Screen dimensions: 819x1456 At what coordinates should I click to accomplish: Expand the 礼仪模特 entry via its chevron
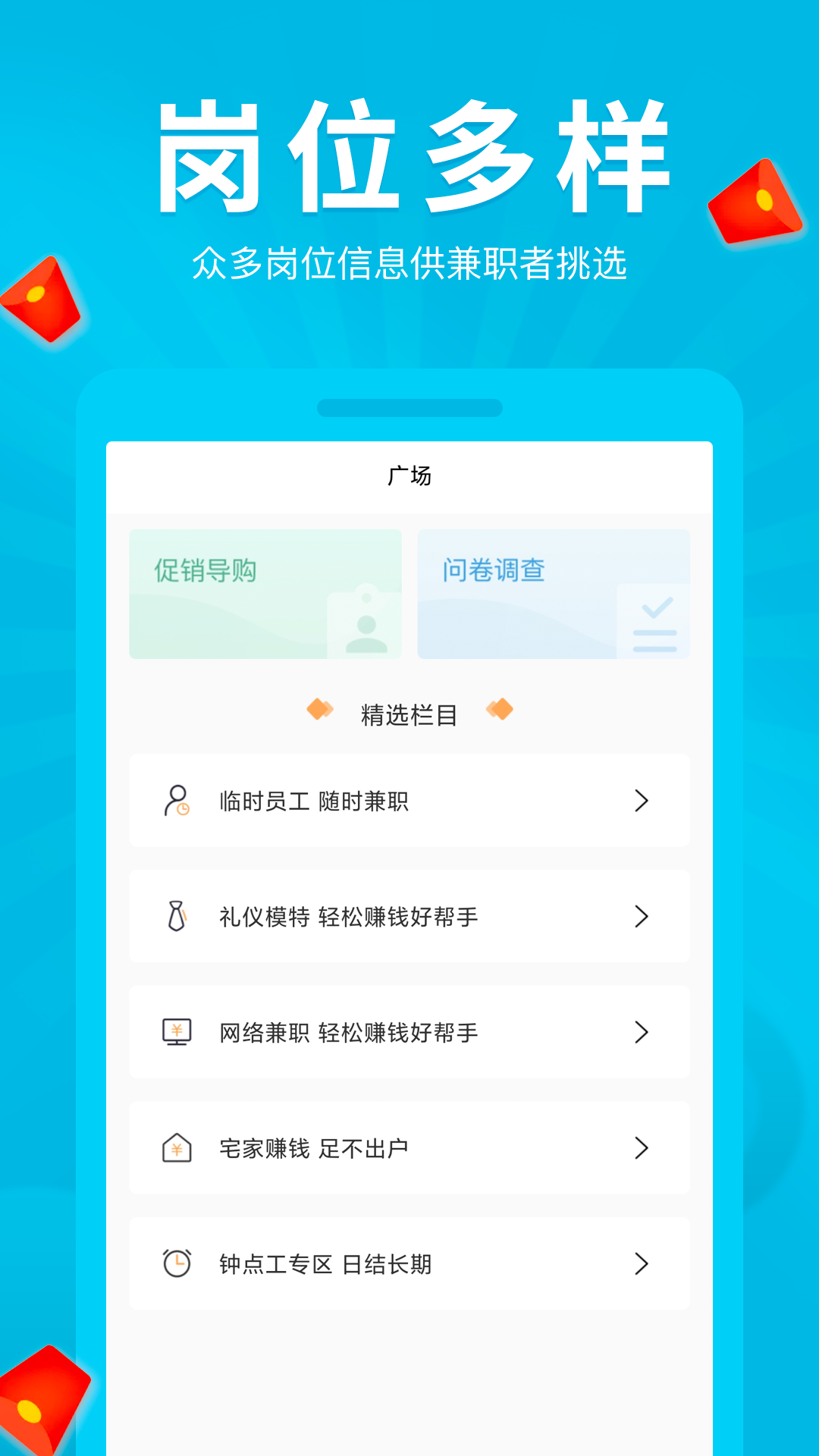coord(643,915)
